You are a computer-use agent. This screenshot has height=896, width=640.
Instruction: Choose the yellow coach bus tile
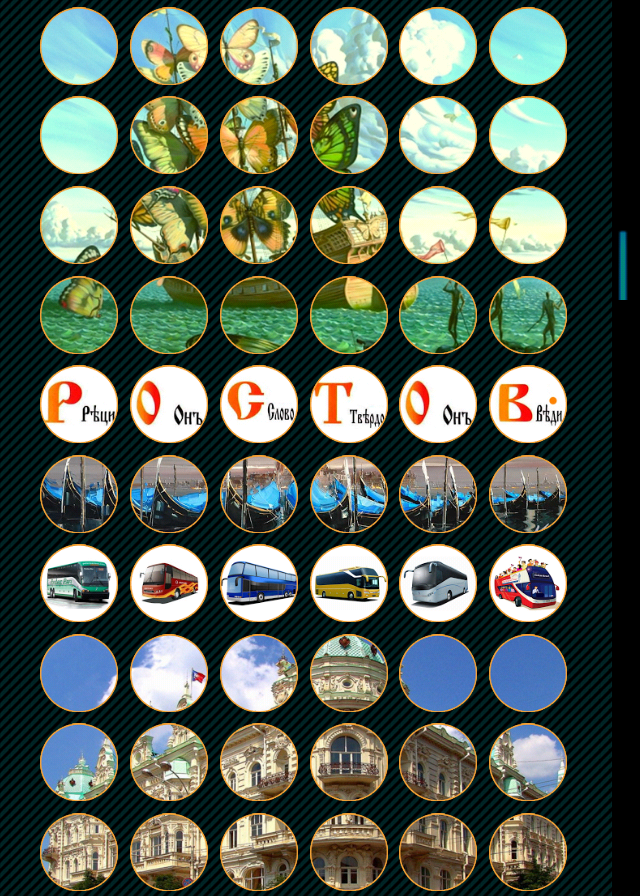(349, 583)
